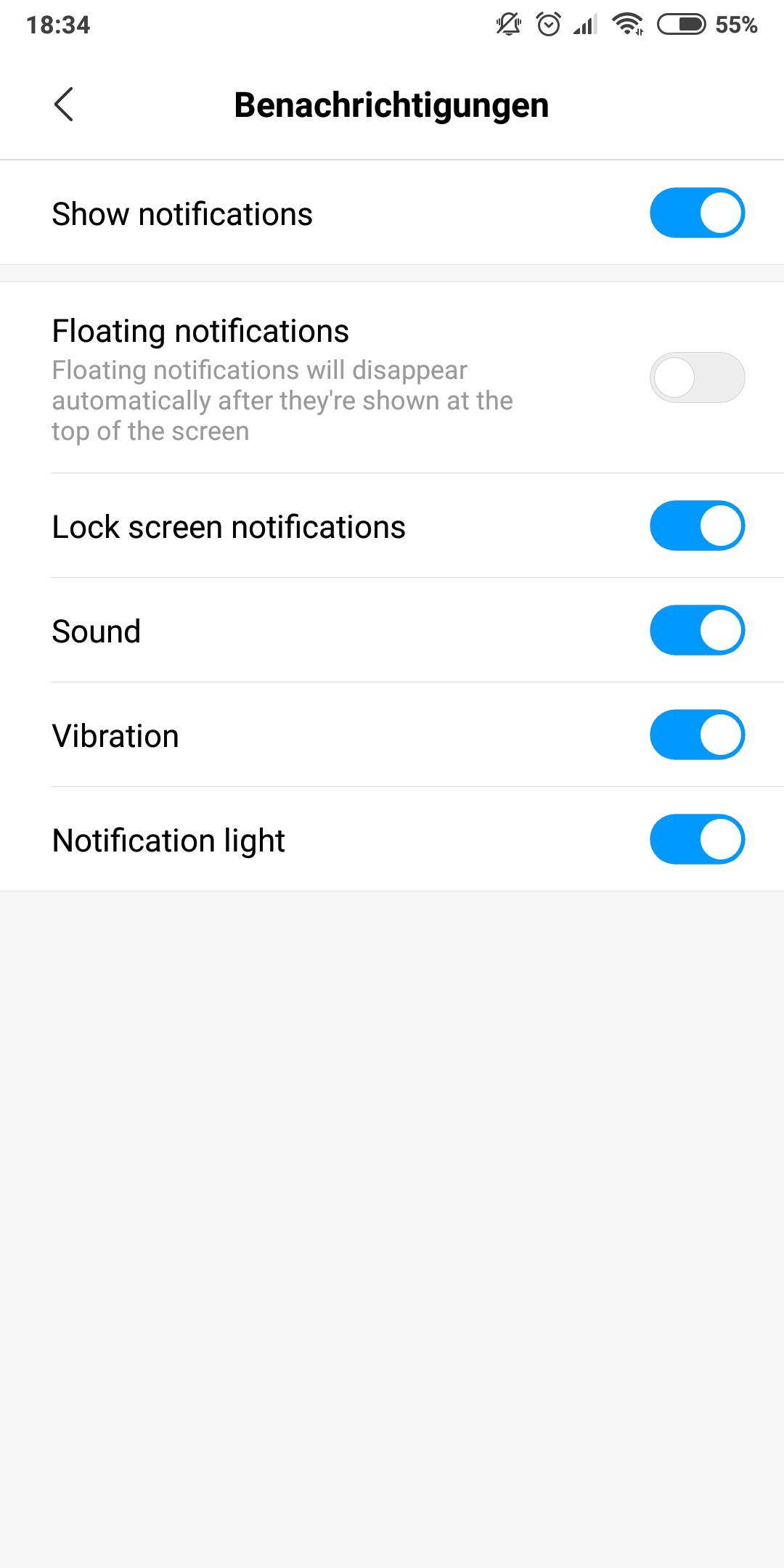
Task: Disable Lock screen notifications
Action: 697,526
